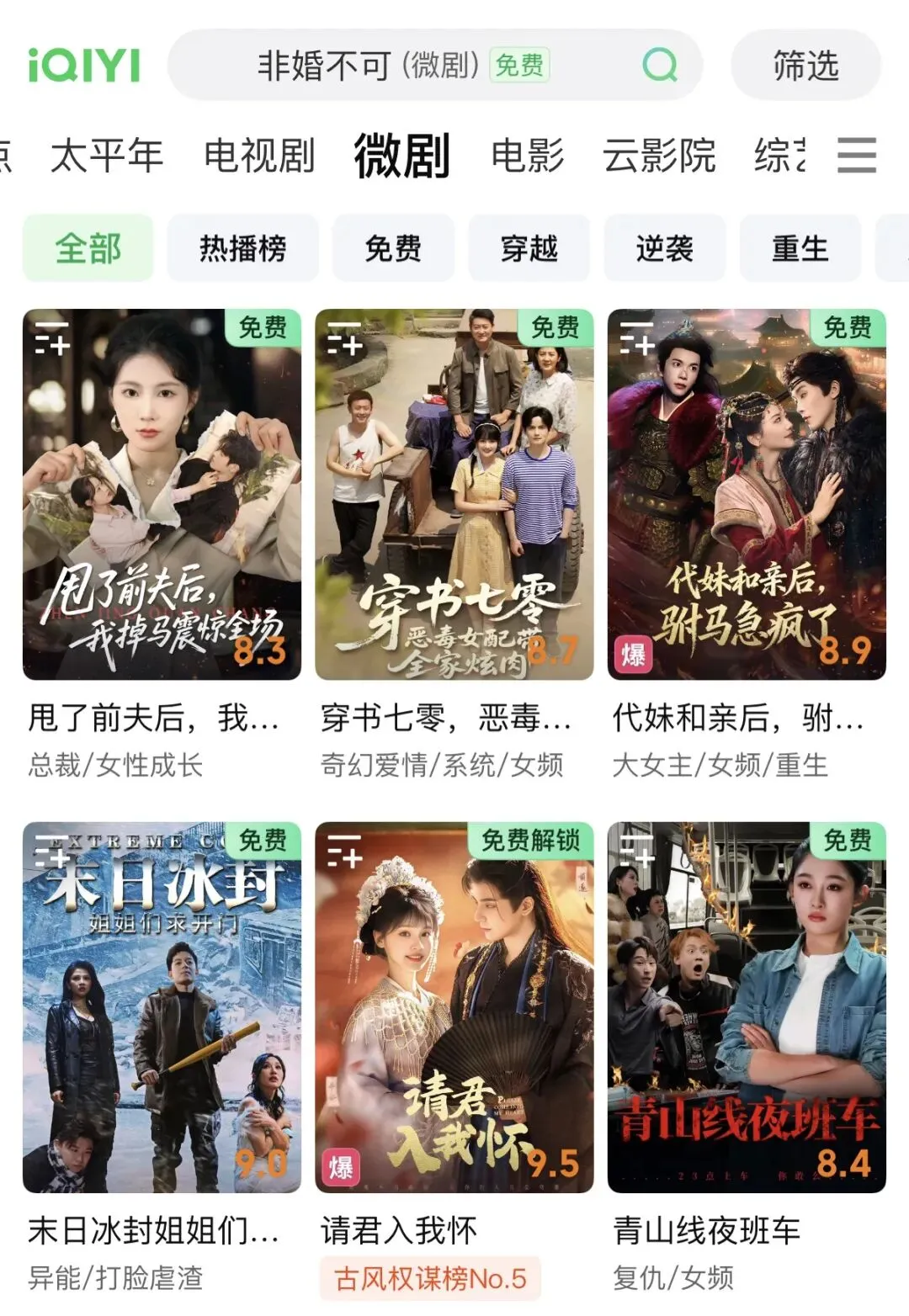Open the 云影院 tab
Image resolution: width=909 pixels, height=1316 pixels.
(659, 156)
